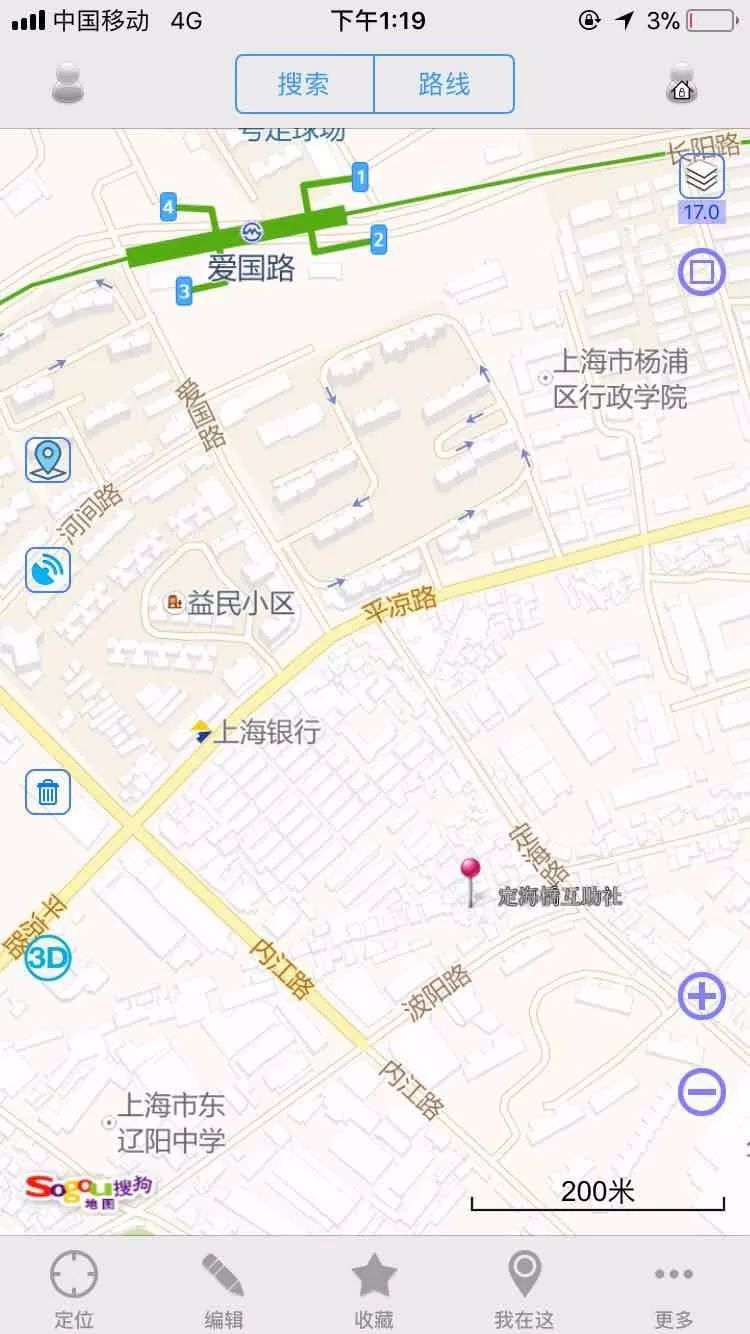The image size is (750, 1334).
Task: Tap 我在这 I'm here button
Action: click(x=524, y=1290)
